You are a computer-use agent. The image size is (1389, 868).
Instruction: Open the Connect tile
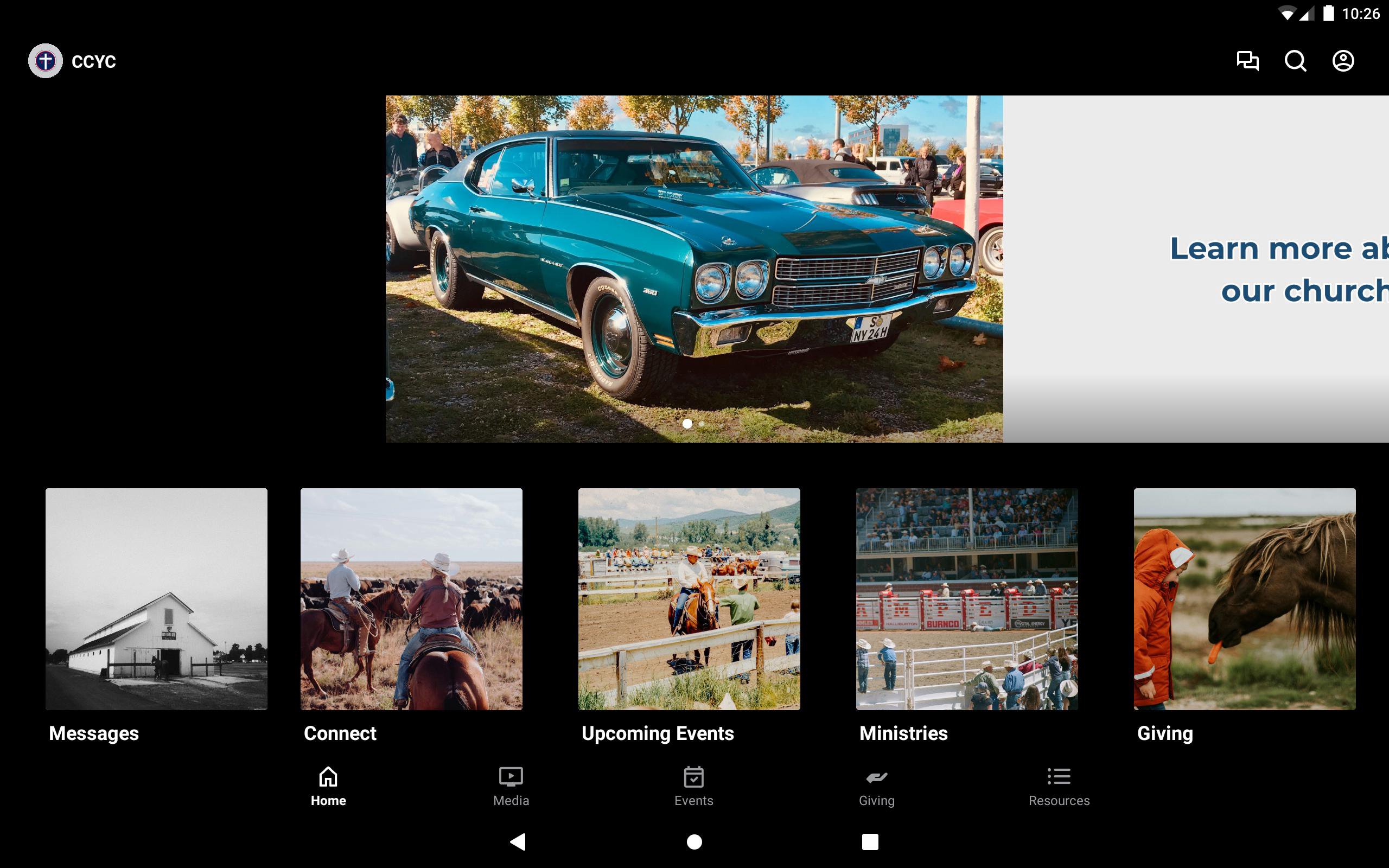click(411, 599)
